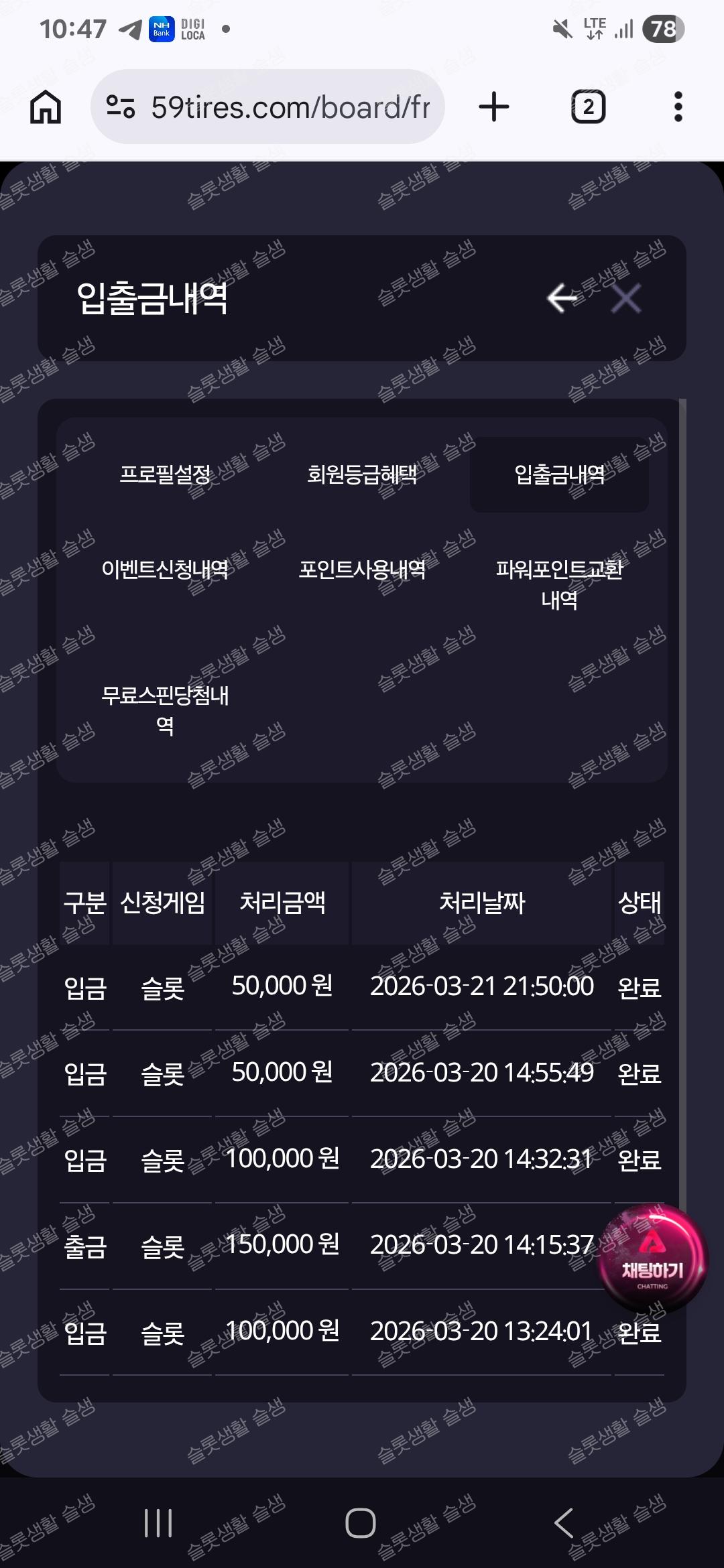Open the tab switcher showing 2 tabs

point(588,107)
